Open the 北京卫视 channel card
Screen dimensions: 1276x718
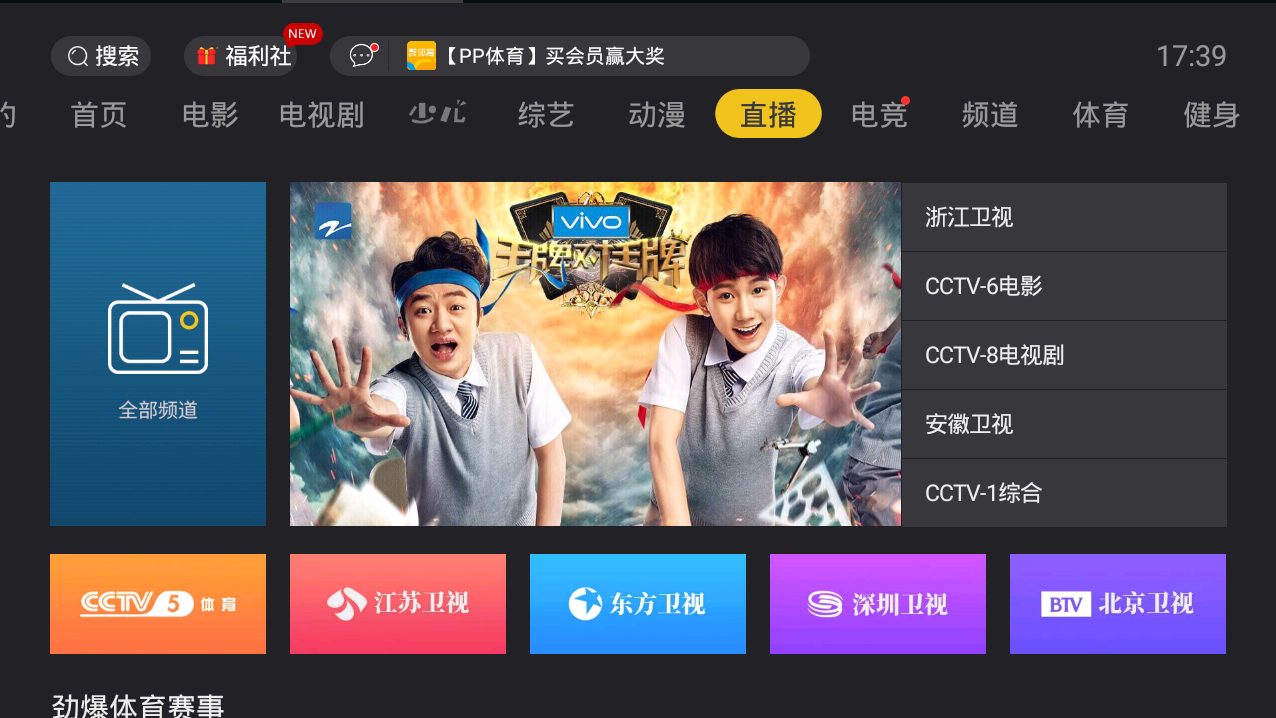(x=1118, y=604)
